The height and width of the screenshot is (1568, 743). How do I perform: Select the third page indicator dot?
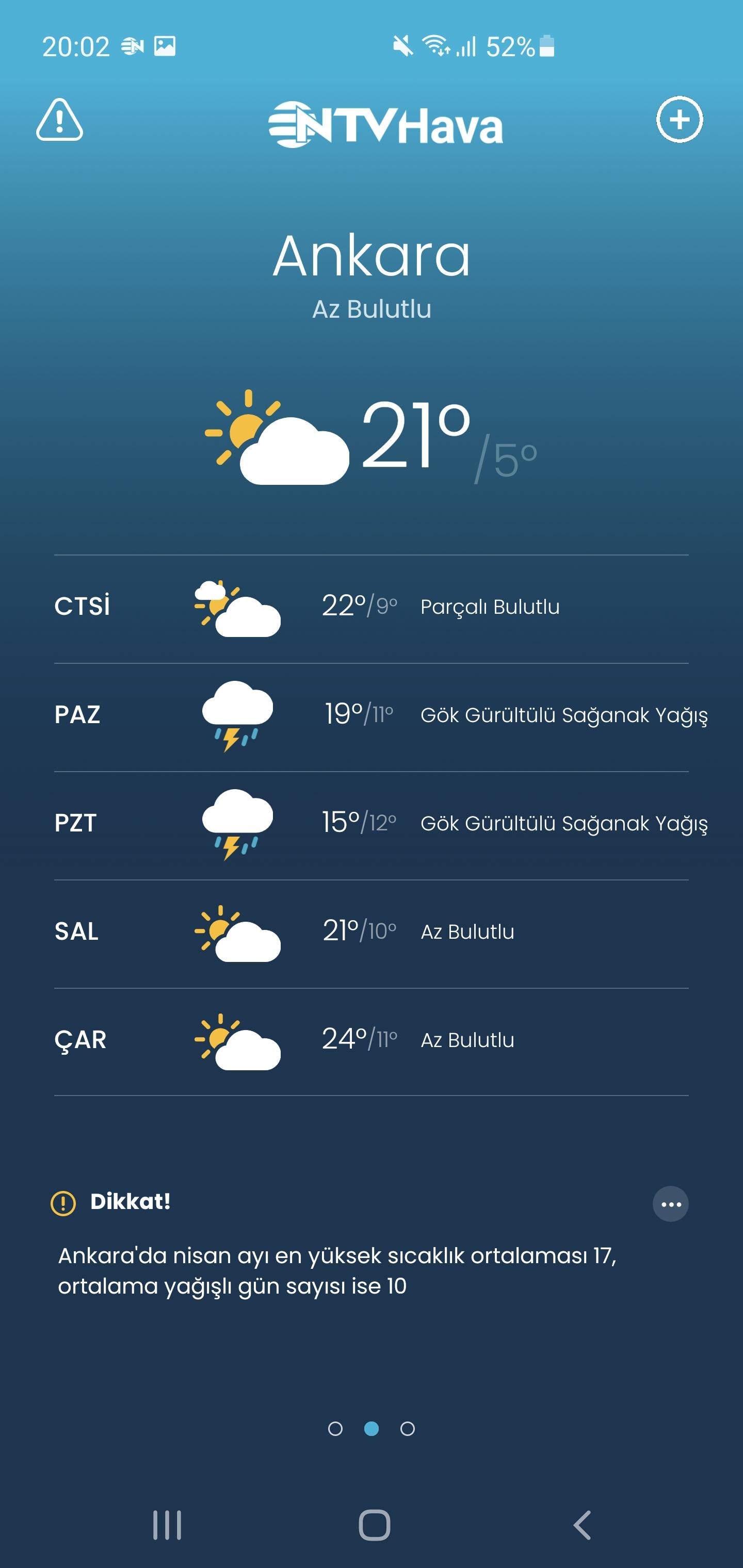point(408,1429)
